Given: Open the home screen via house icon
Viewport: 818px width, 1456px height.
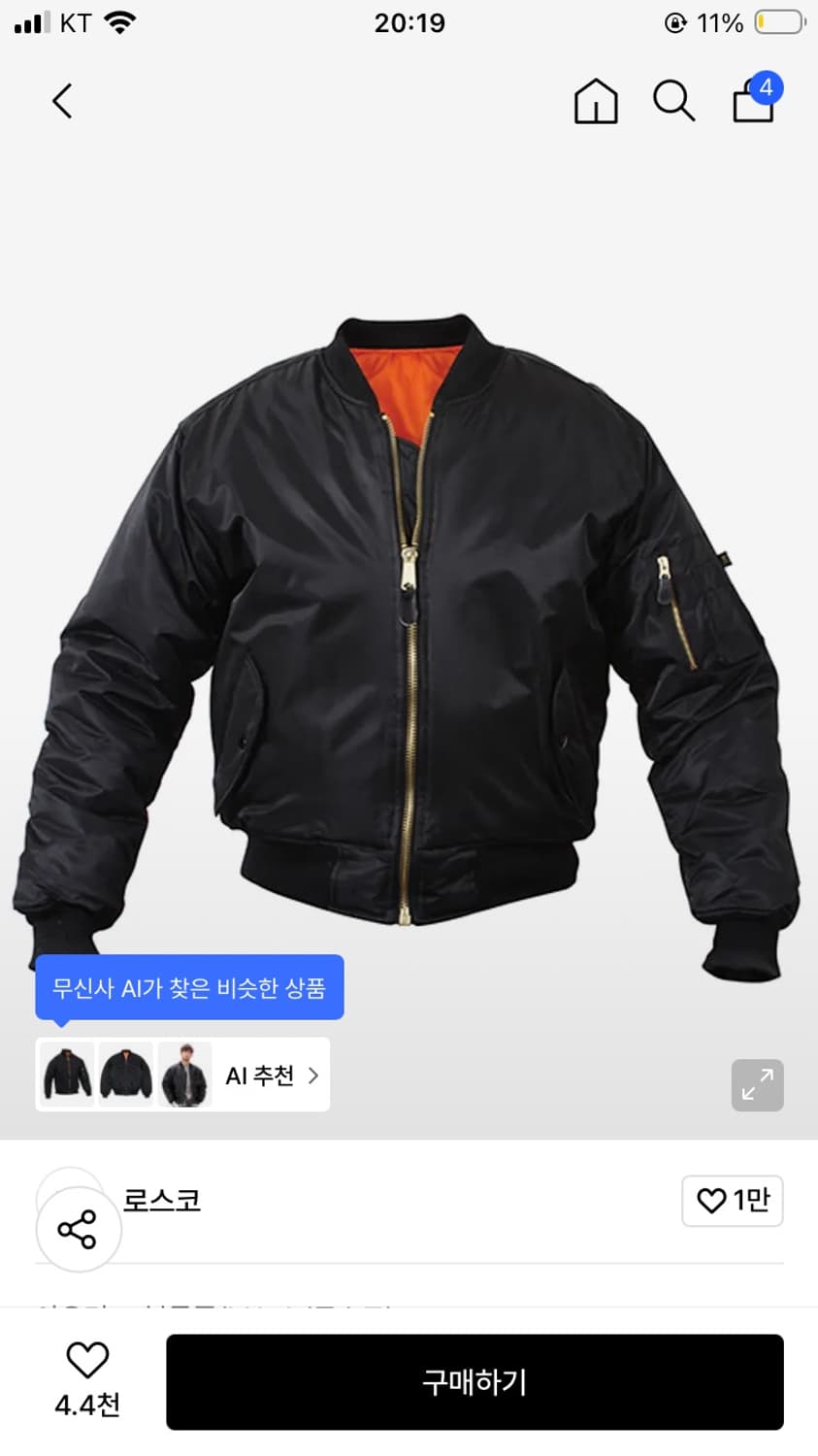Looking at the screenshot, I should click(x=595, y=101).
